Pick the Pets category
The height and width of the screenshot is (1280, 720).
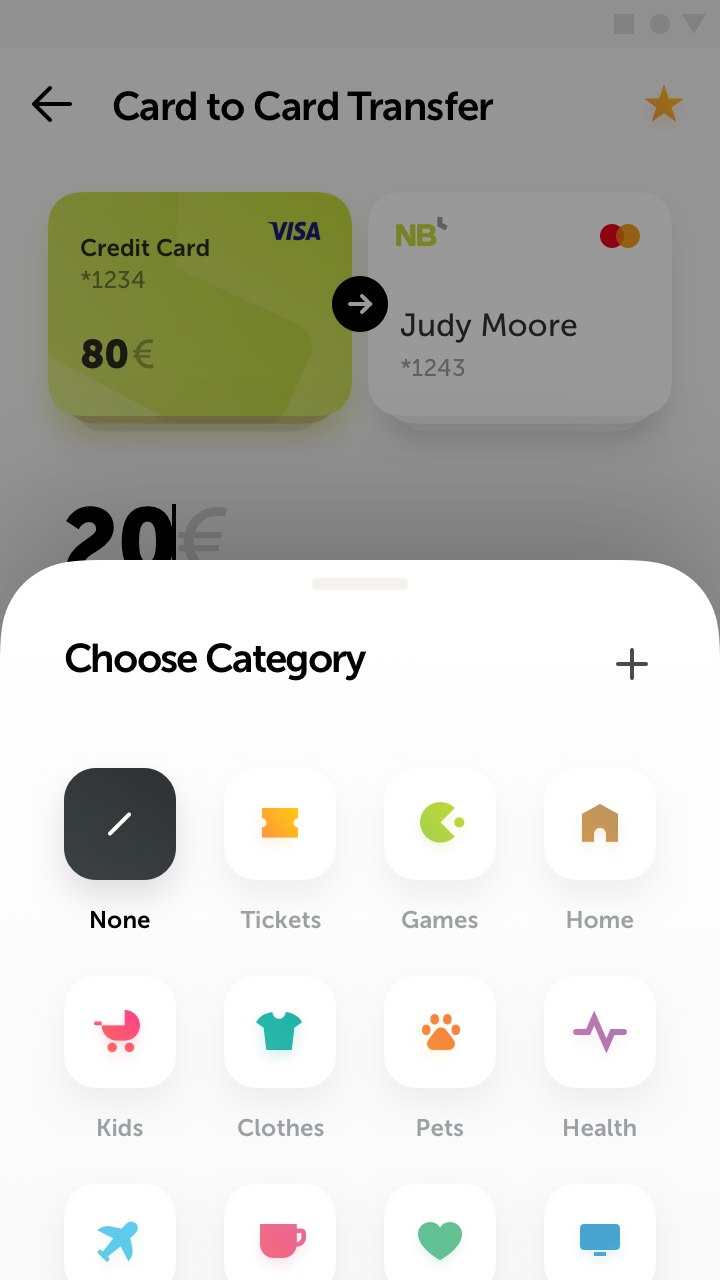[440, 1032]
